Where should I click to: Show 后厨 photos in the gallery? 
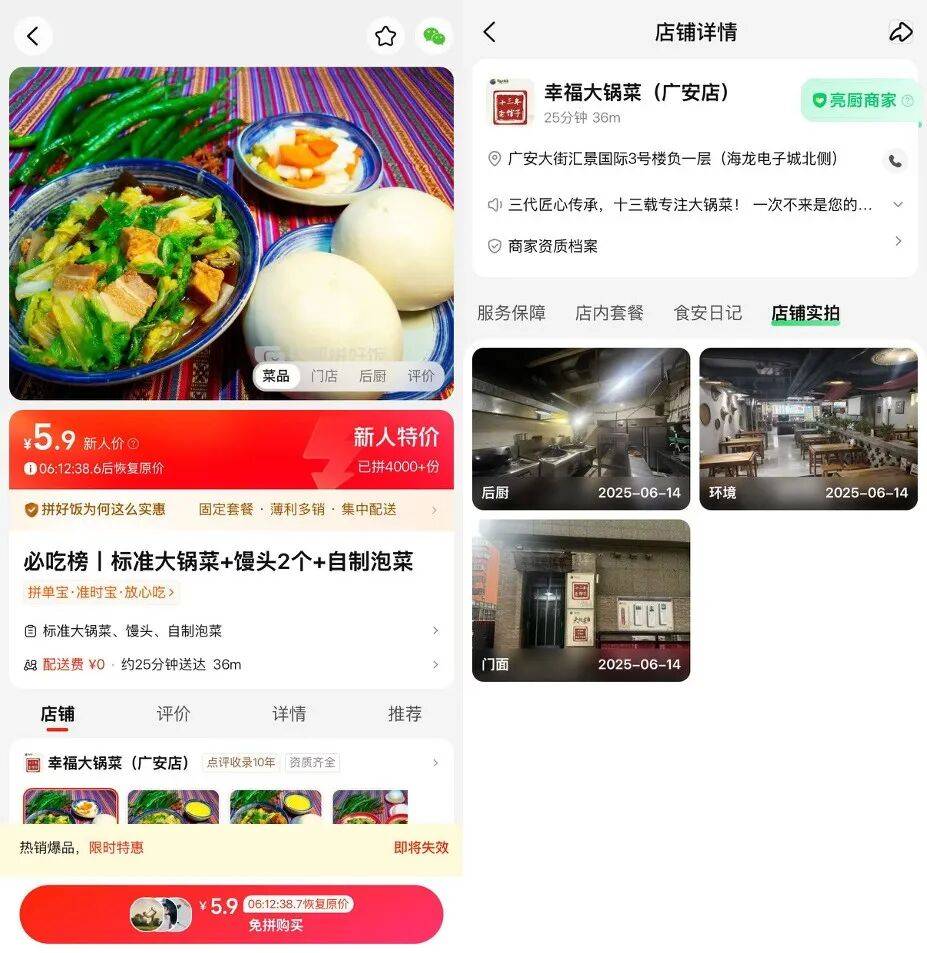(372, 376)
